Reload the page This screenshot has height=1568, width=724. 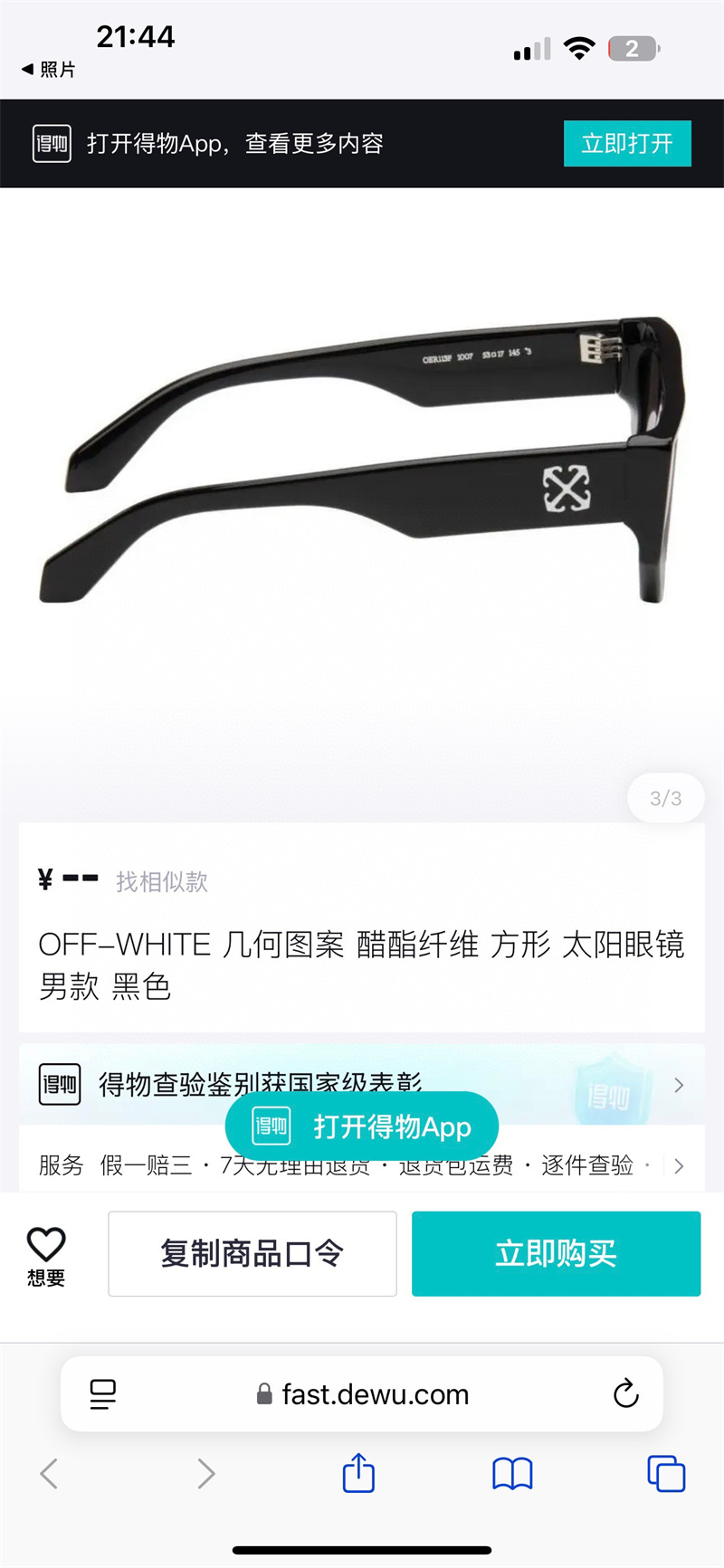pos(625,1393)
